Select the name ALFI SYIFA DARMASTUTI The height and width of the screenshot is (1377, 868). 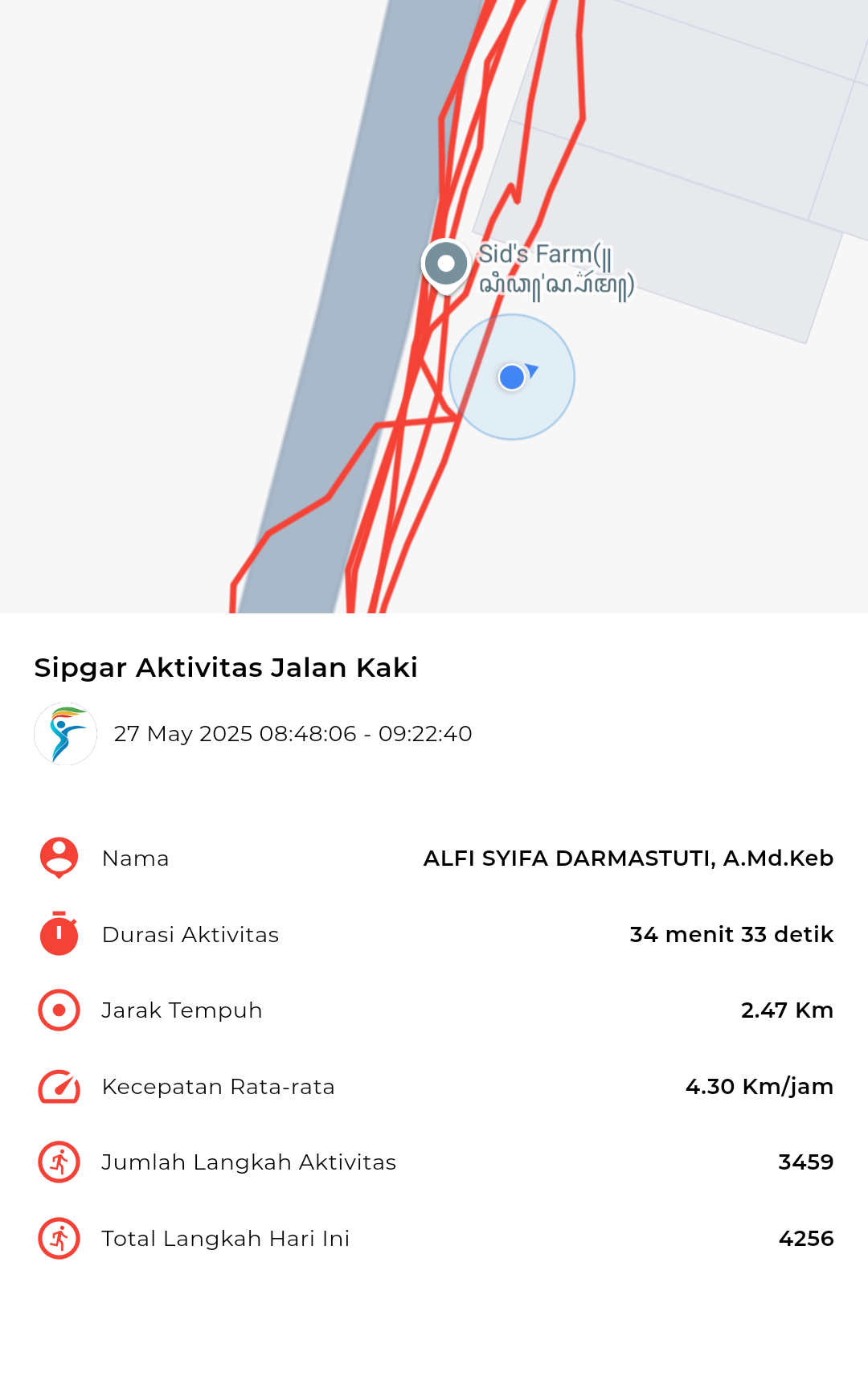629,858
